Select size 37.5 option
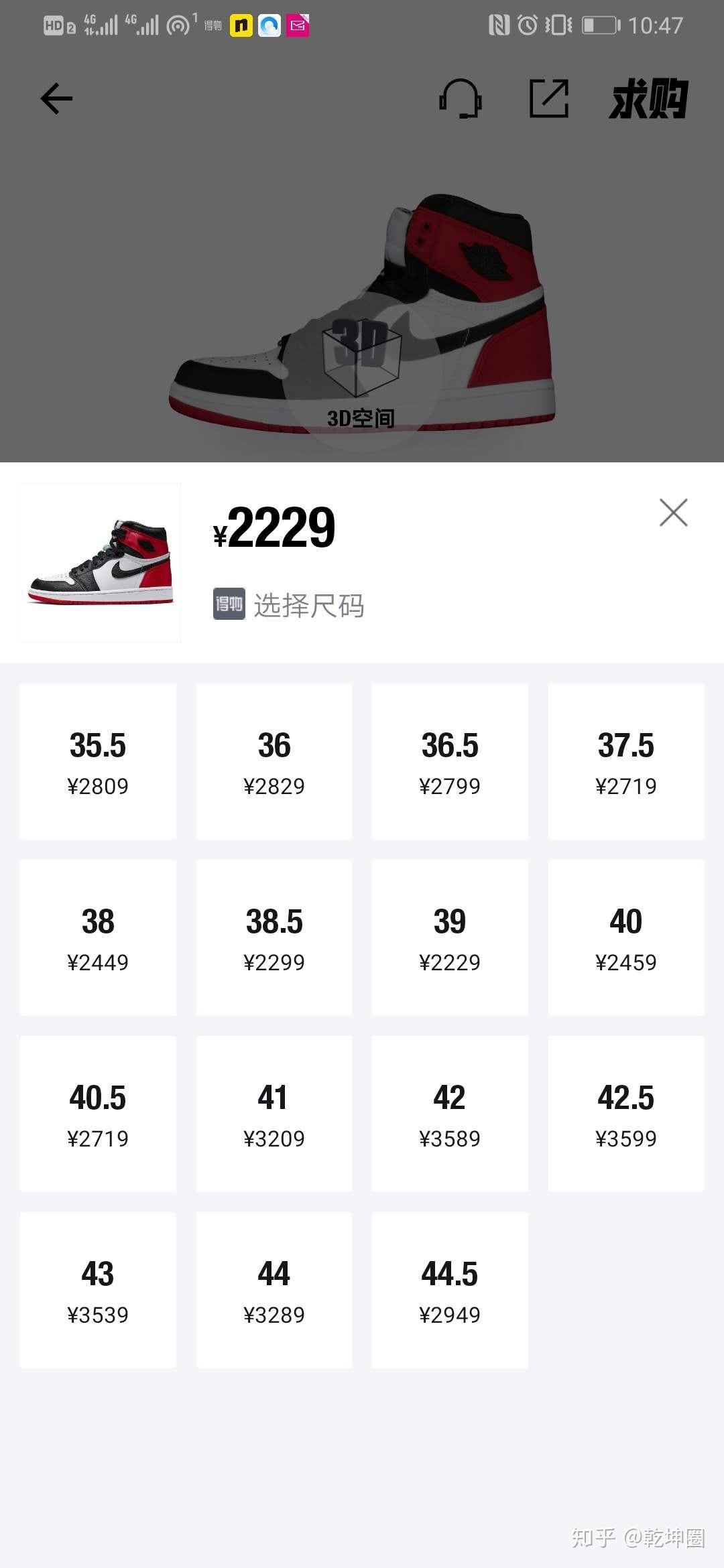Image resolution: width=724 pixels, height=1568 pixels. [626, 761]
